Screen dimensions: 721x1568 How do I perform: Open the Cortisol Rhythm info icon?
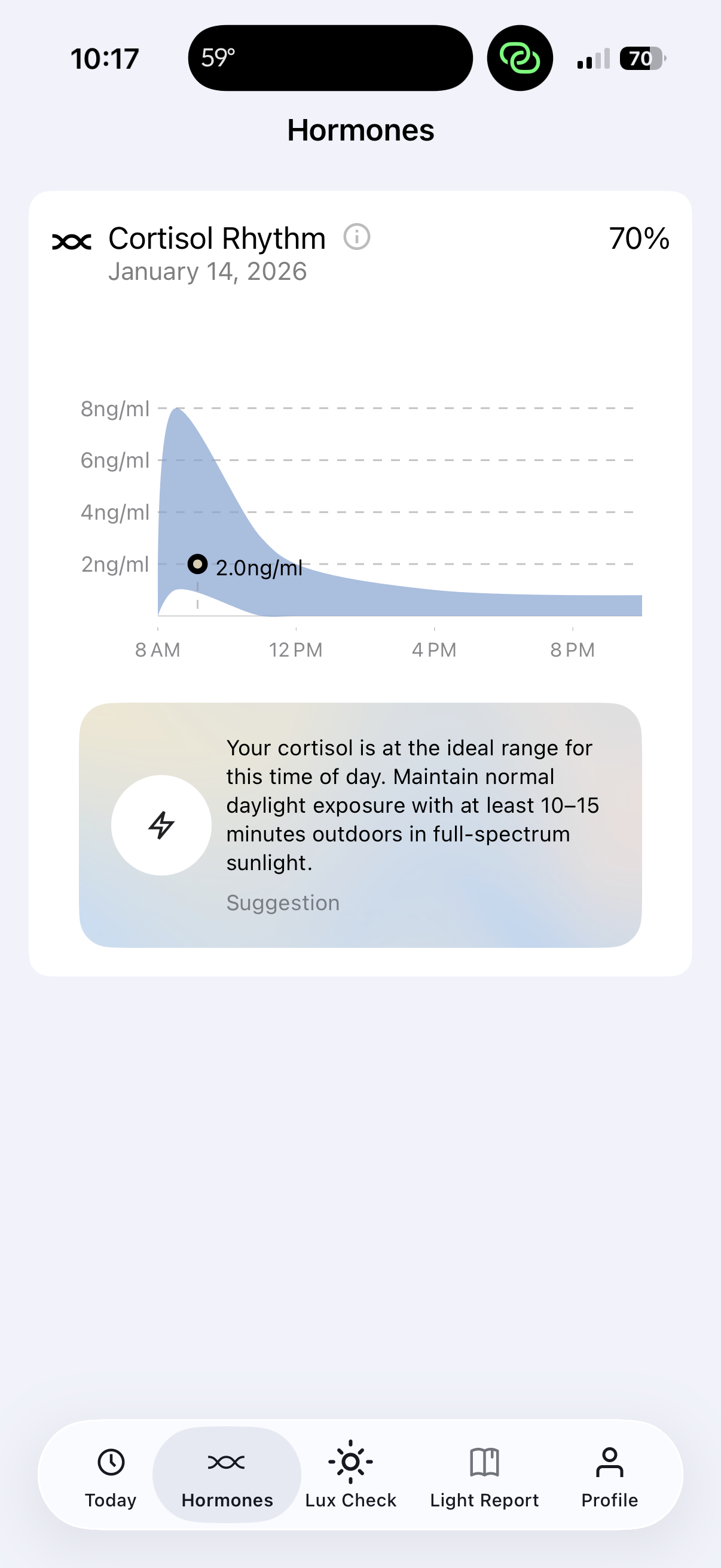click(356, 237)
